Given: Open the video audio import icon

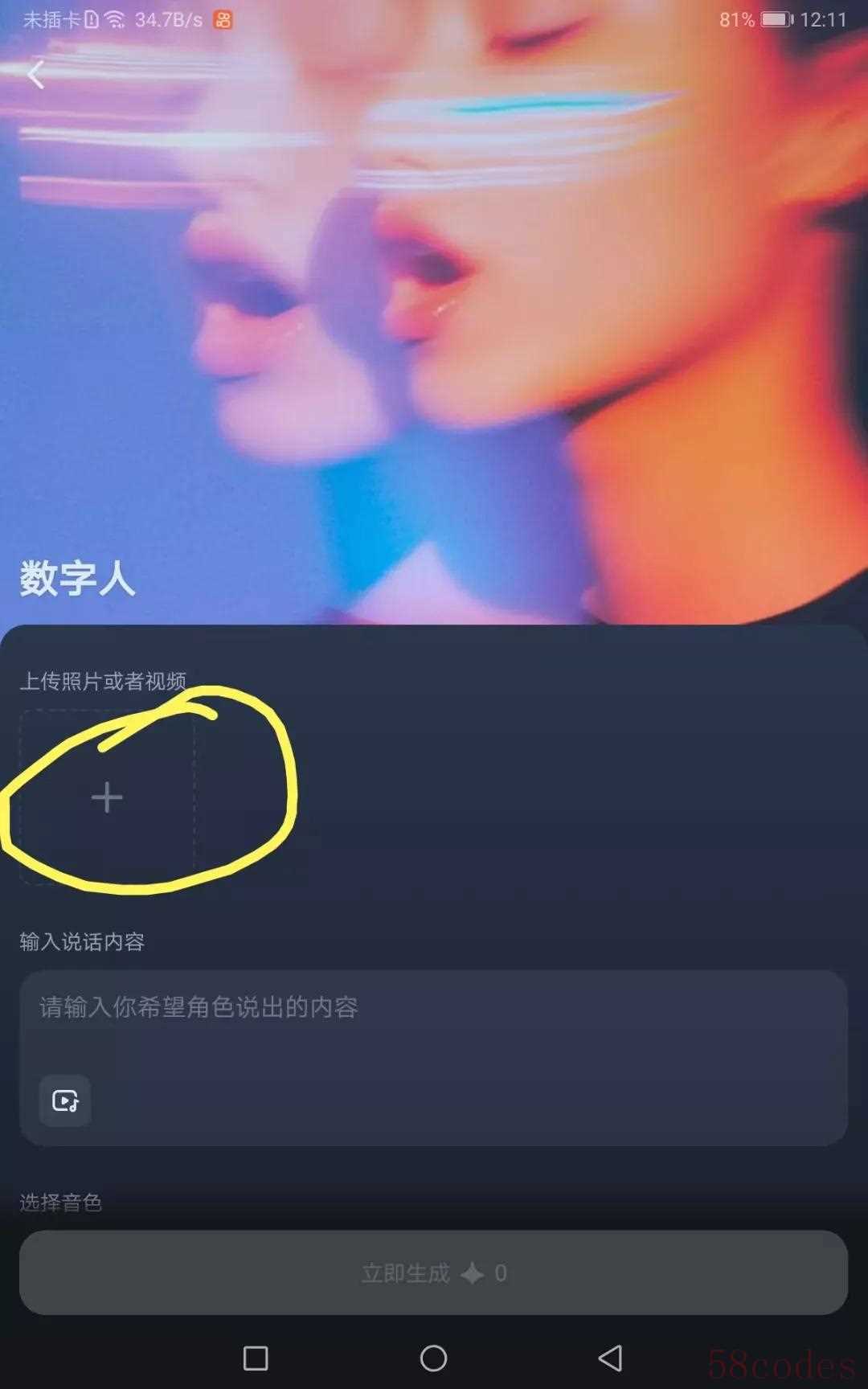Looking at the screenshot, I should (65, 1100).
